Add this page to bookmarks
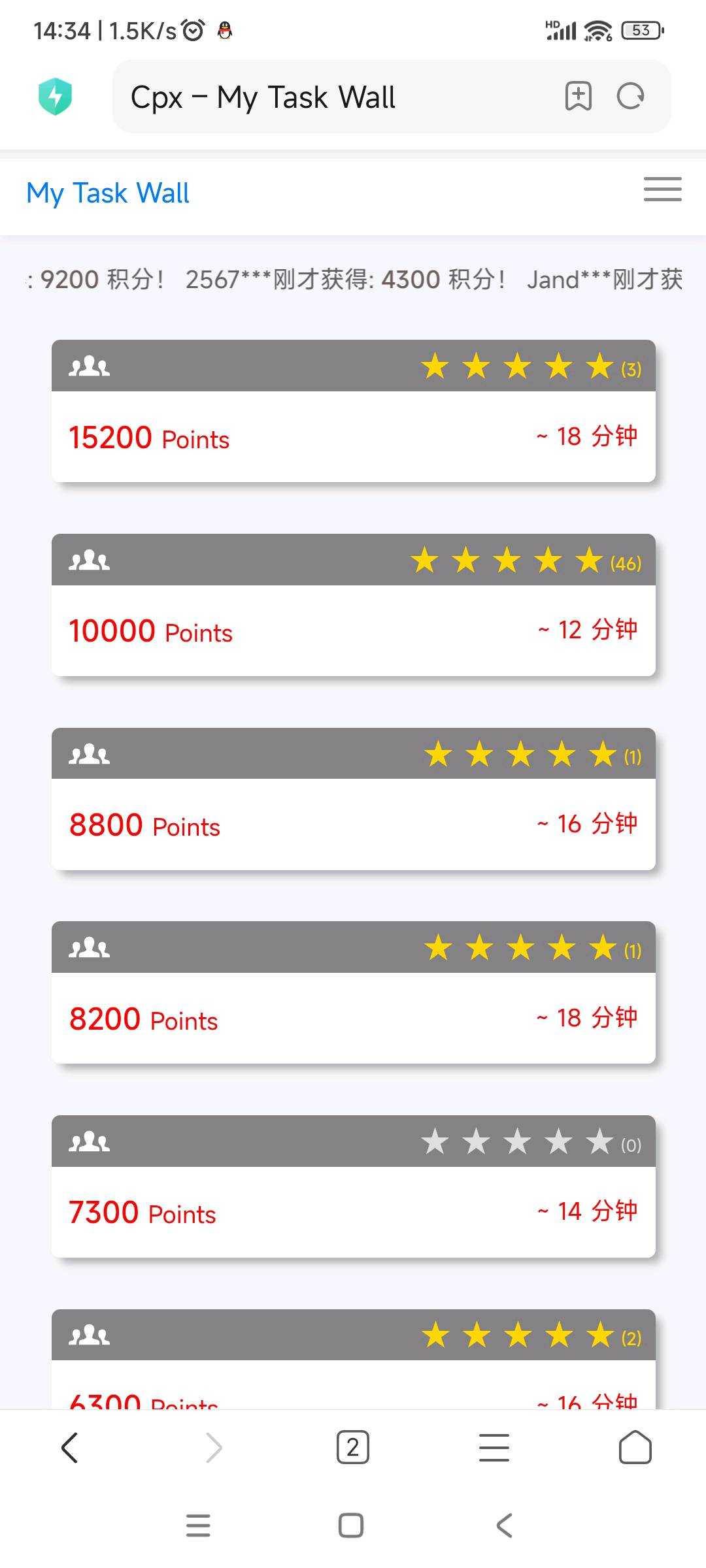 [x=578, y=97]
